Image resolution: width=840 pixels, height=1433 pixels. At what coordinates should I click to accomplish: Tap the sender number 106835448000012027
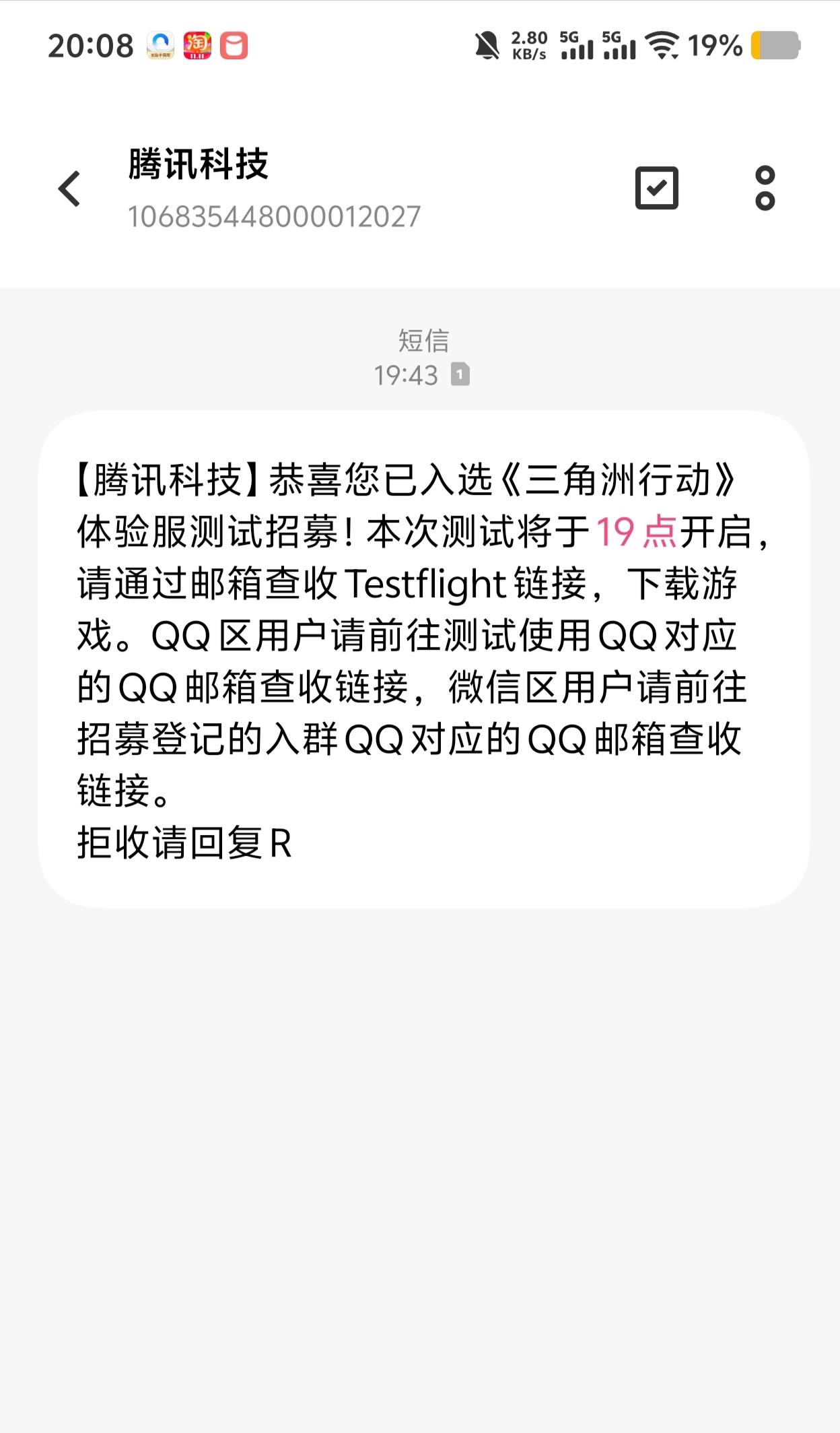pos(273,216)
